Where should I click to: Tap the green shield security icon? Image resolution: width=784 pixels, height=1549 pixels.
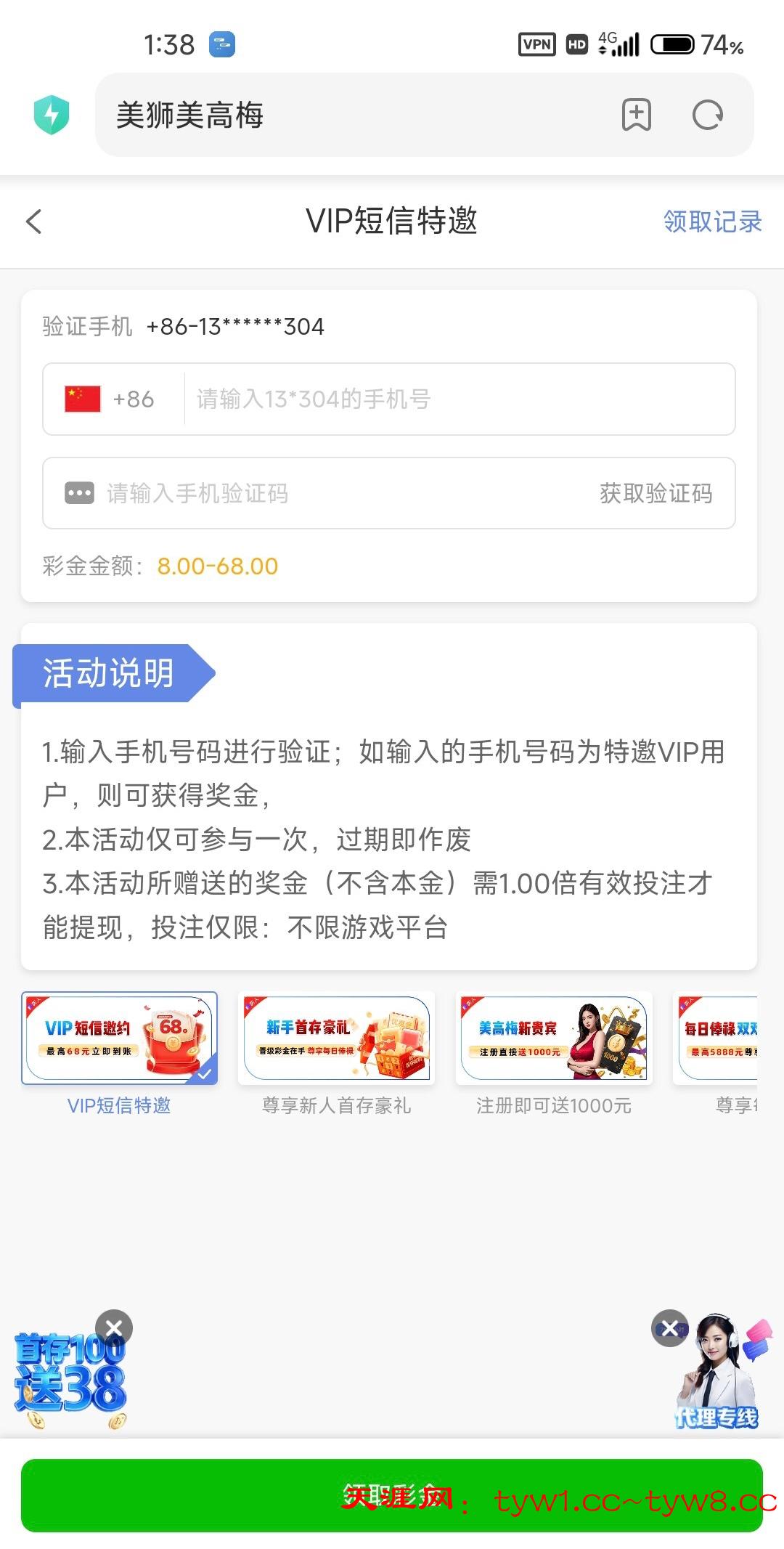pos(52,115)
